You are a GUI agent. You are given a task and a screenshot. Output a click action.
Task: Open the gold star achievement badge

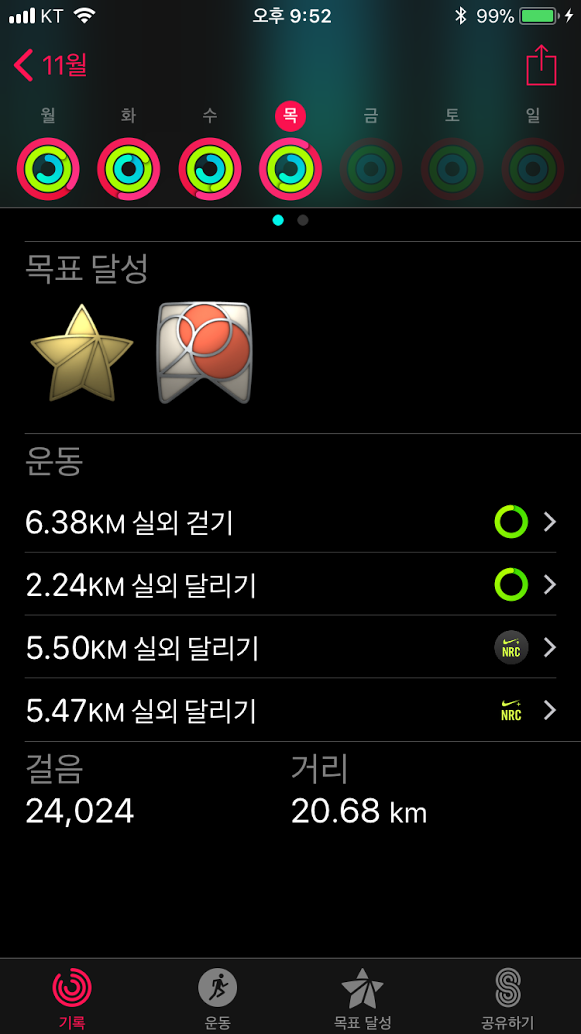82,353
